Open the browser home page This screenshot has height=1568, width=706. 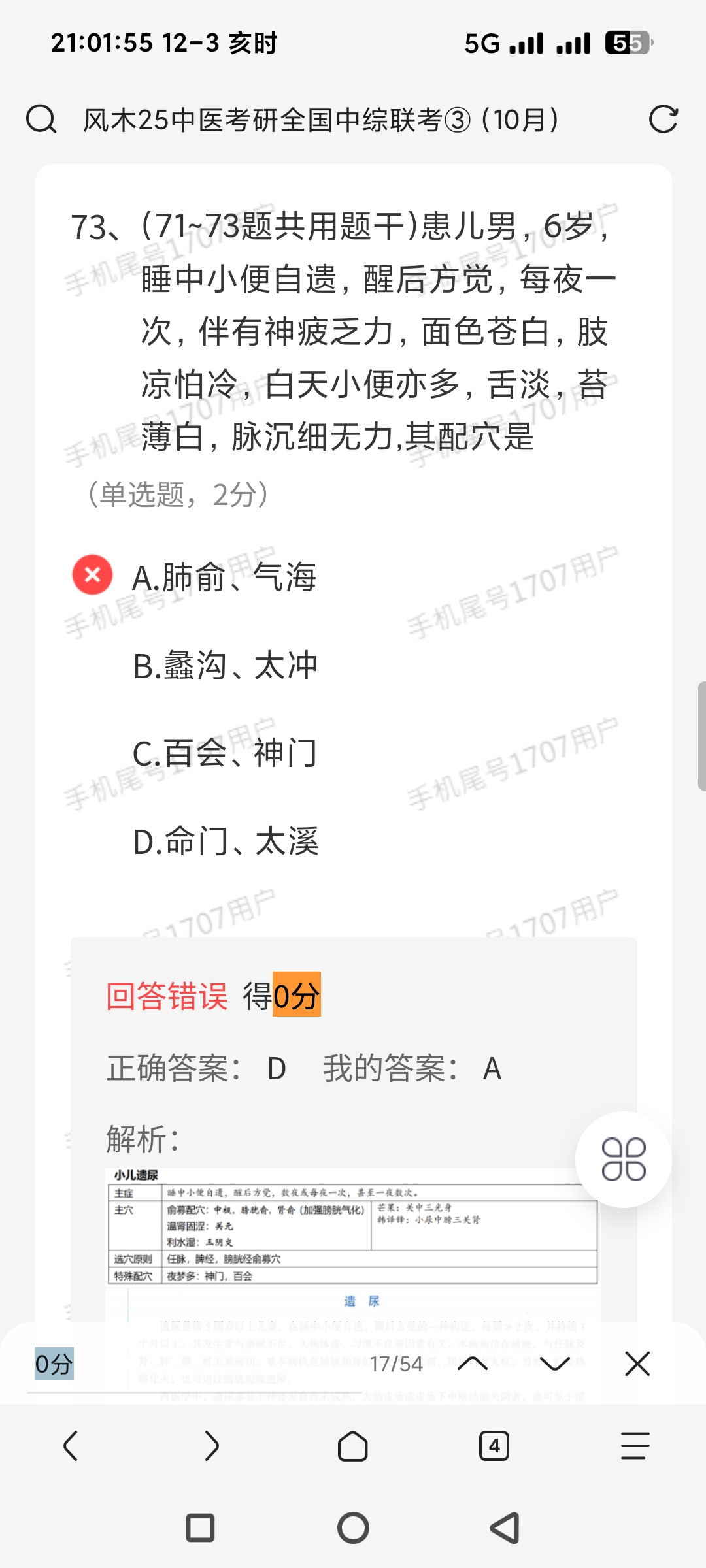(353, 1446)
